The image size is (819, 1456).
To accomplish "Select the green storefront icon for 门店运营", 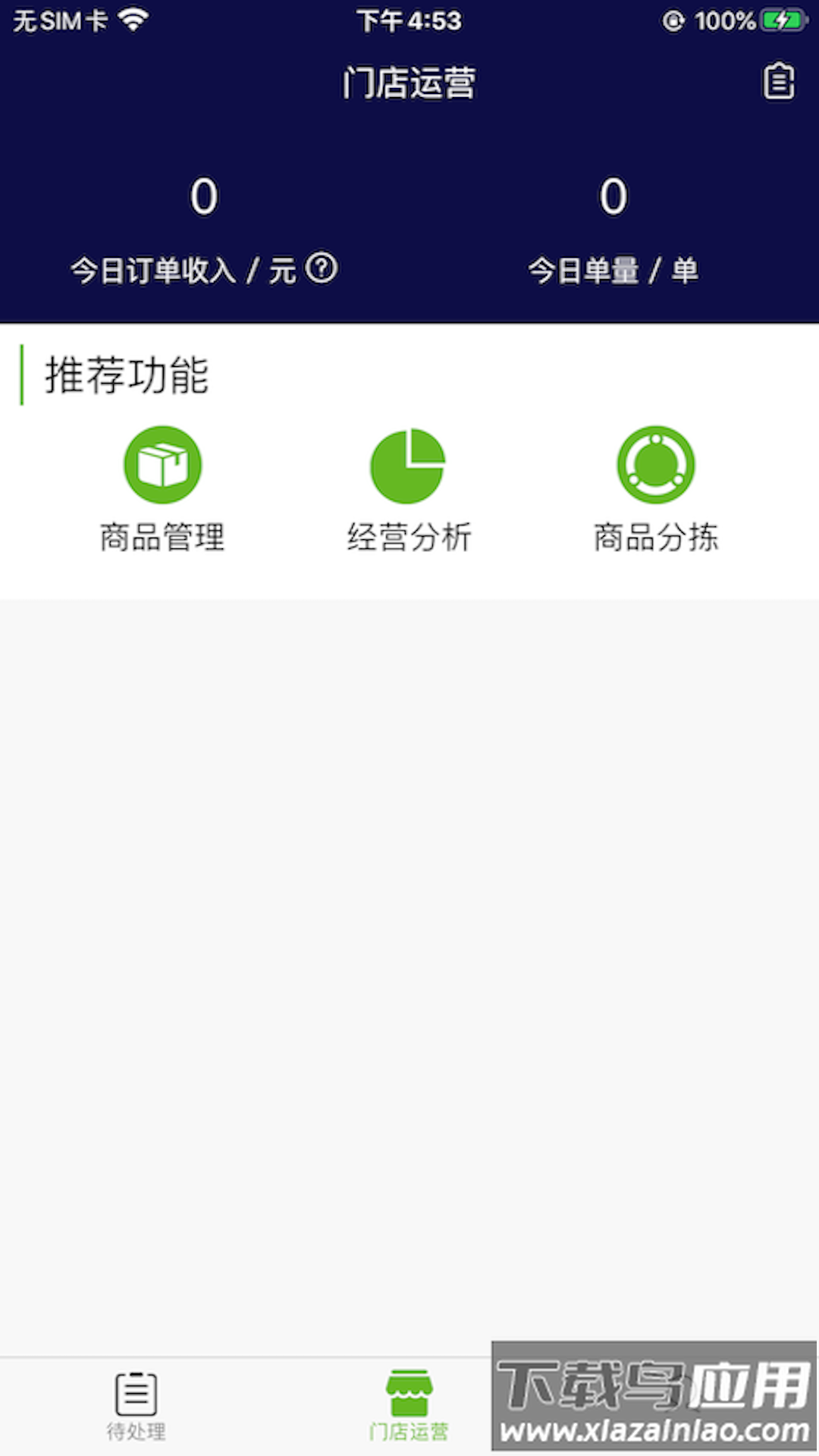I will pyautogui.click(x=409, y=1394).
